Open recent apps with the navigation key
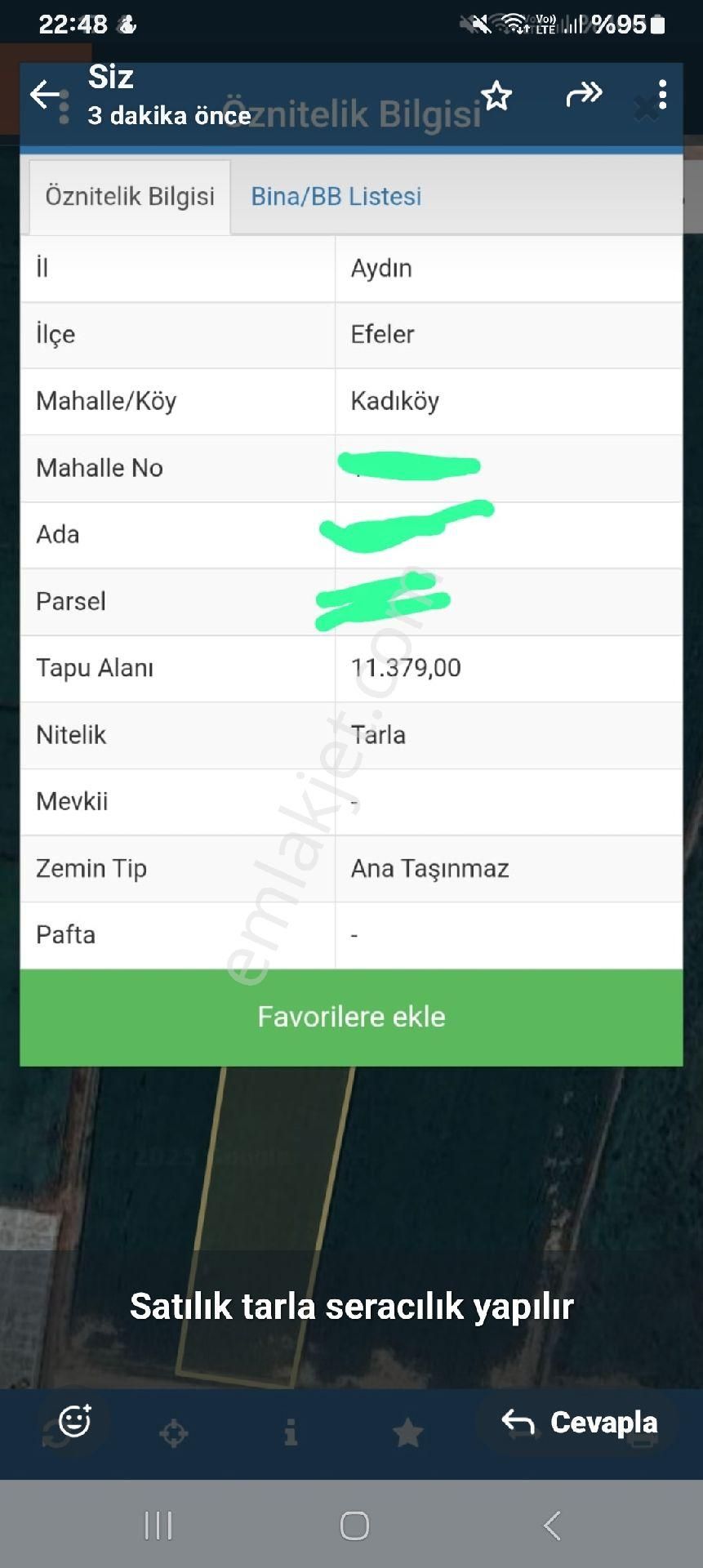703x1568 pixels. pyautogui.click(x=157, y=1524)
